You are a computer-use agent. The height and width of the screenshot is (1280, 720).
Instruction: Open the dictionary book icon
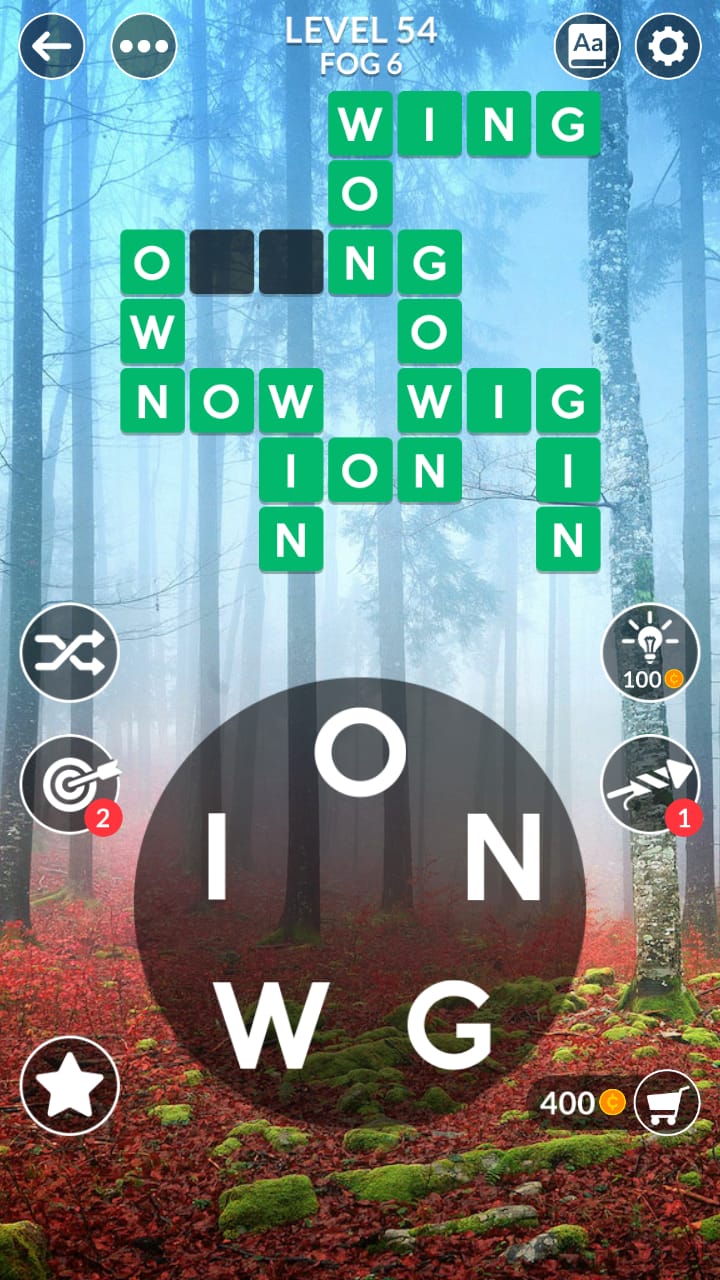point(587,46)
